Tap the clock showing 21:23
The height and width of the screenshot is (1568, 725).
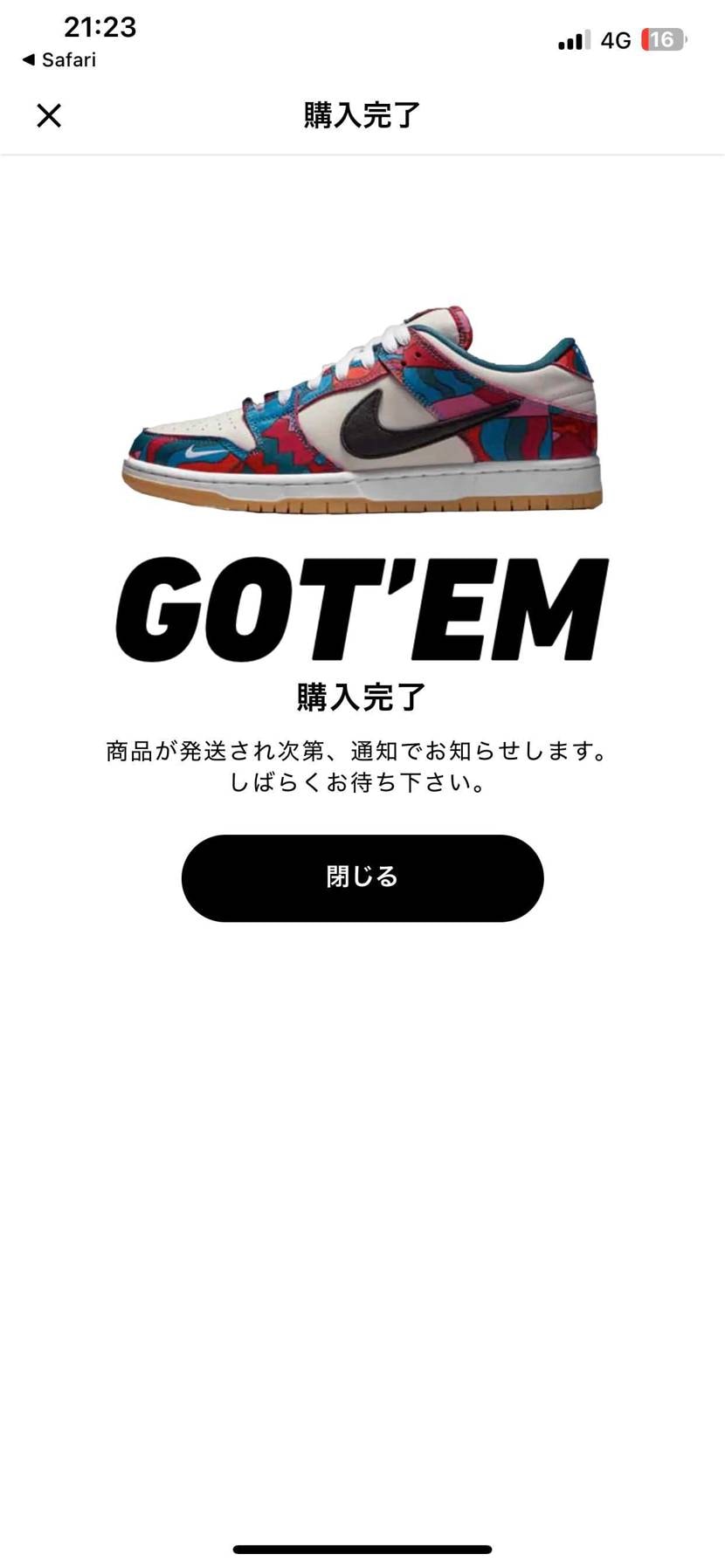point(99,26)
